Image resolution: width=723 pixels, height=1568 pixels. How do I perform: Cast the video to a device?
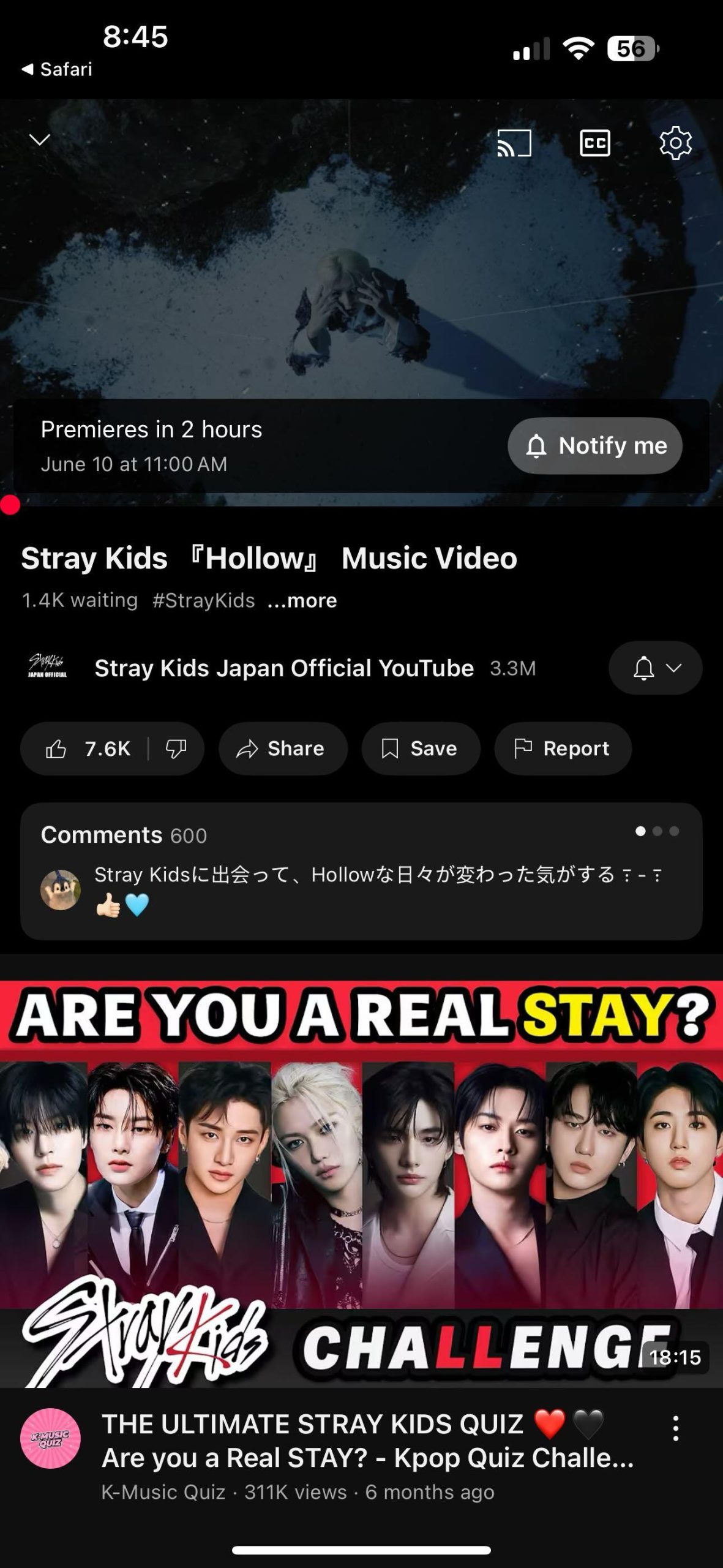tap(514, 143)
